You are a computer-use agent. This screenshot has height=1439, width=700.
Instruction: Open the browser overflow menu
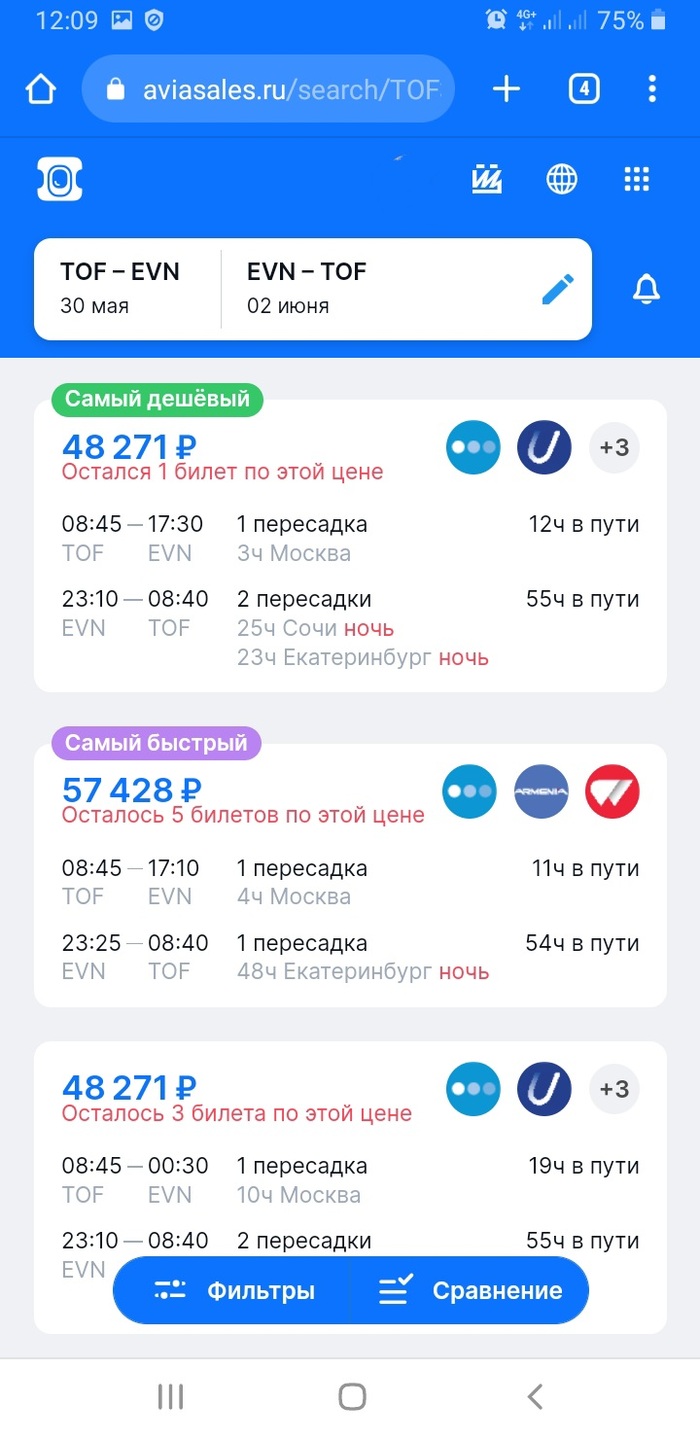[x=652, y=90]
